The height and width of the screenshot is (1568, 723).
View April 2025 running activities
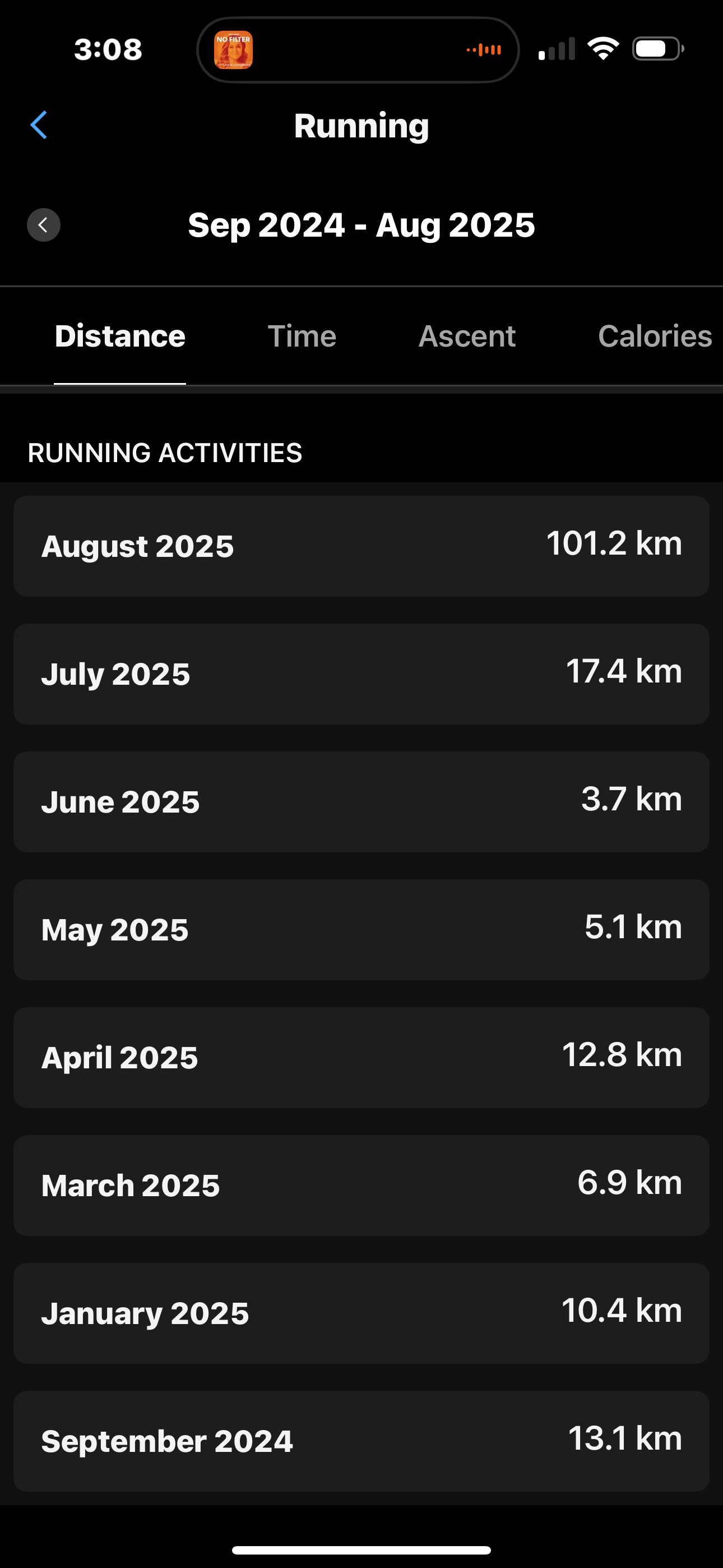click(x=361, y=1057)
